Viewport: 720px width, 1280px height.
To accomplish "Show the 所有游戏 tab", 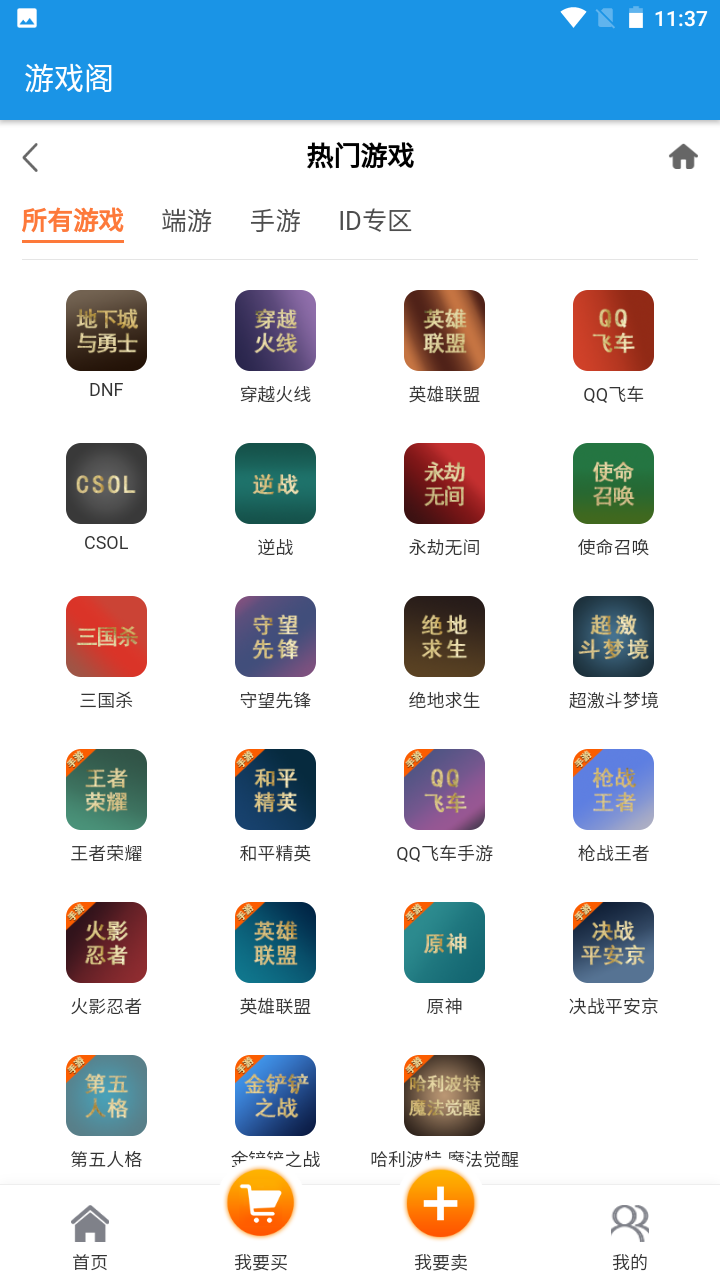I will pos(73,221).
